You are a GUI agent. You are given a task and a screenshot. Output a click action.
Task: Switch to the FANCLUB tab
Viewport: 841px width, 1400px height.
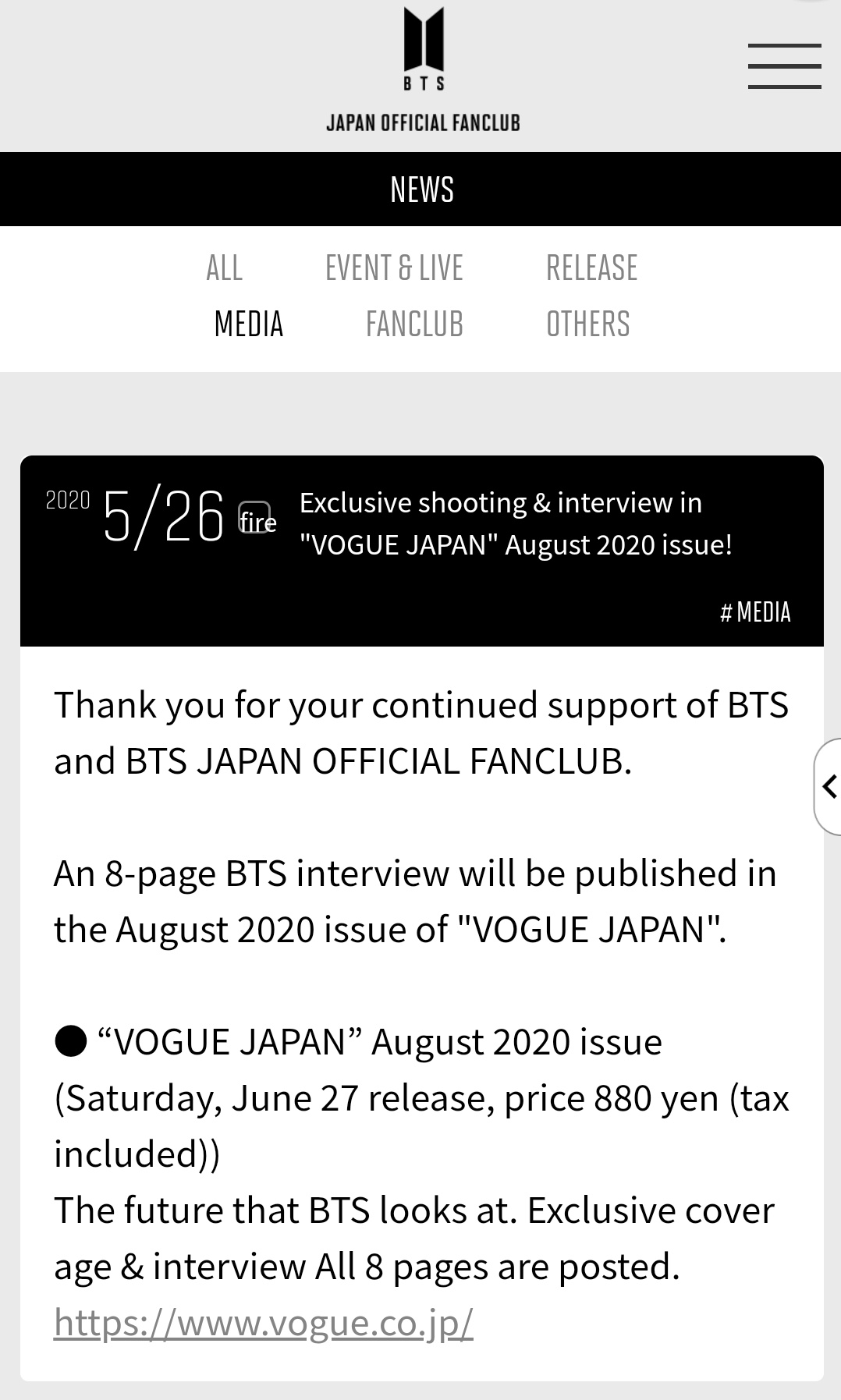pos(414,324)
